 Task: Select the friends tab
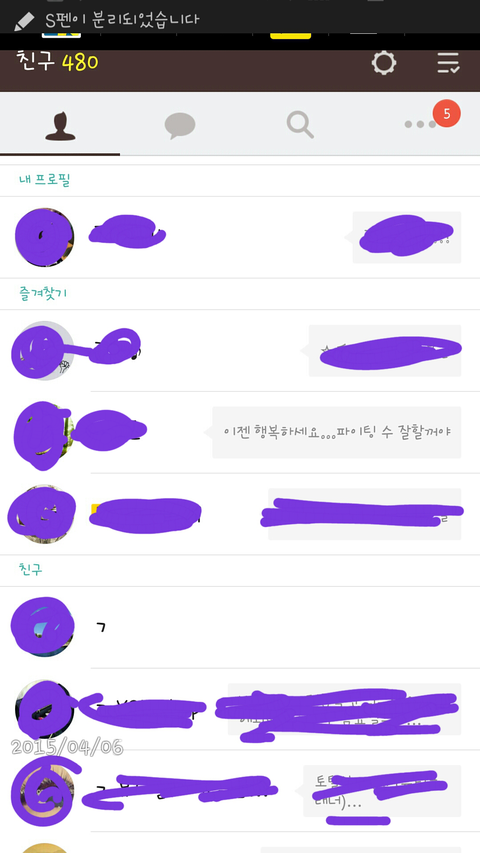coord(60,126)
